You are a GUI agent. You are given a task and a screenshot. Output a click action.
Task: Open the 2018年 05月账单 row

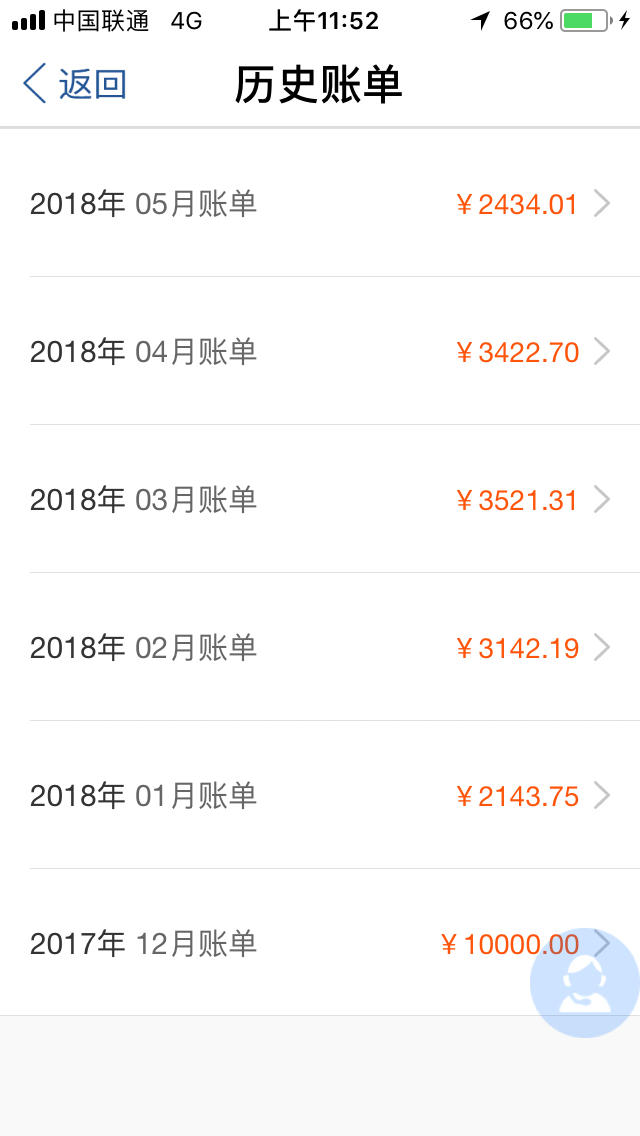pos(320,204)
